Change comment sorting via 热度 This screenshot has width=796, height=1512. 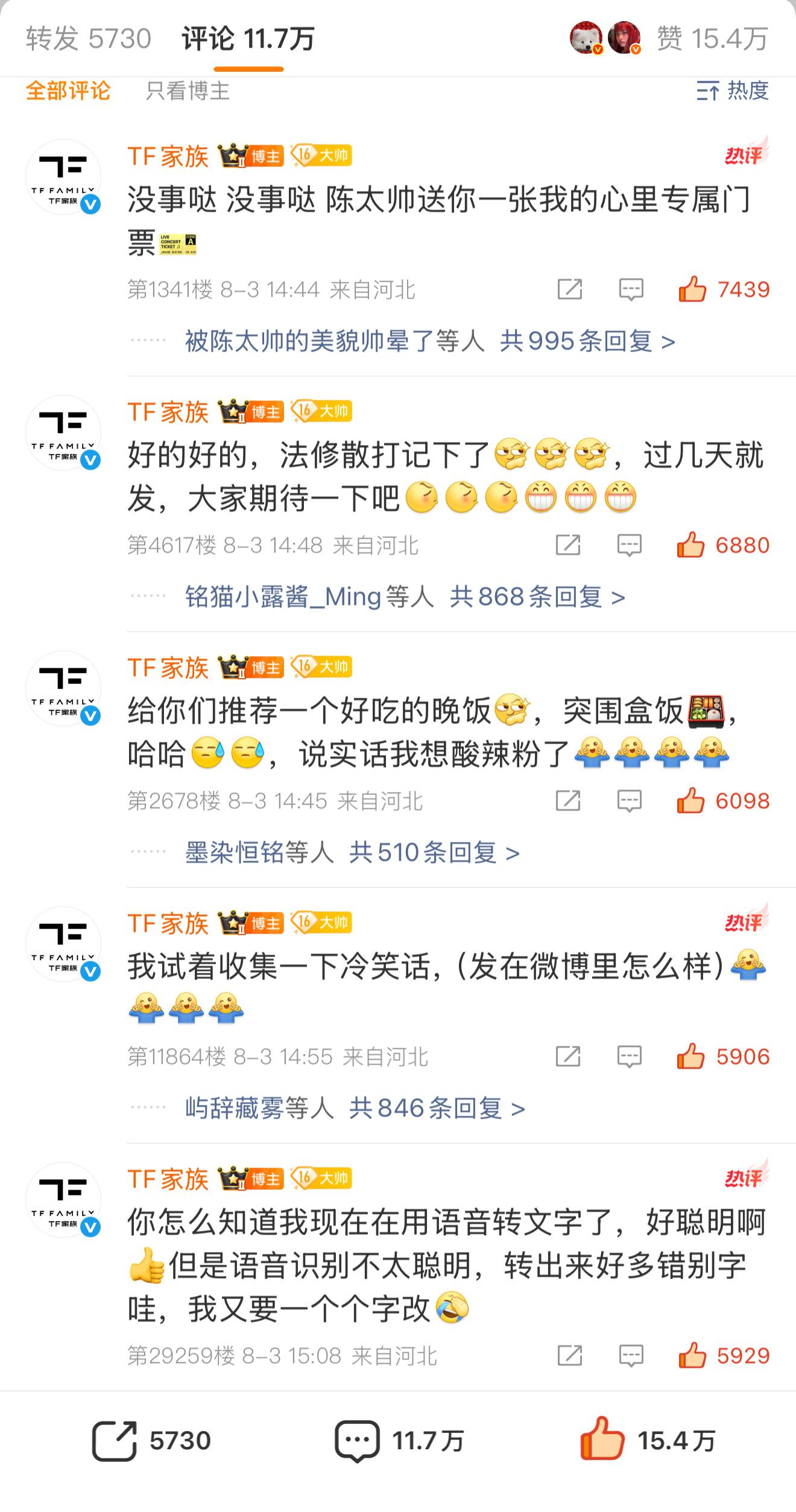click(733, 91)
